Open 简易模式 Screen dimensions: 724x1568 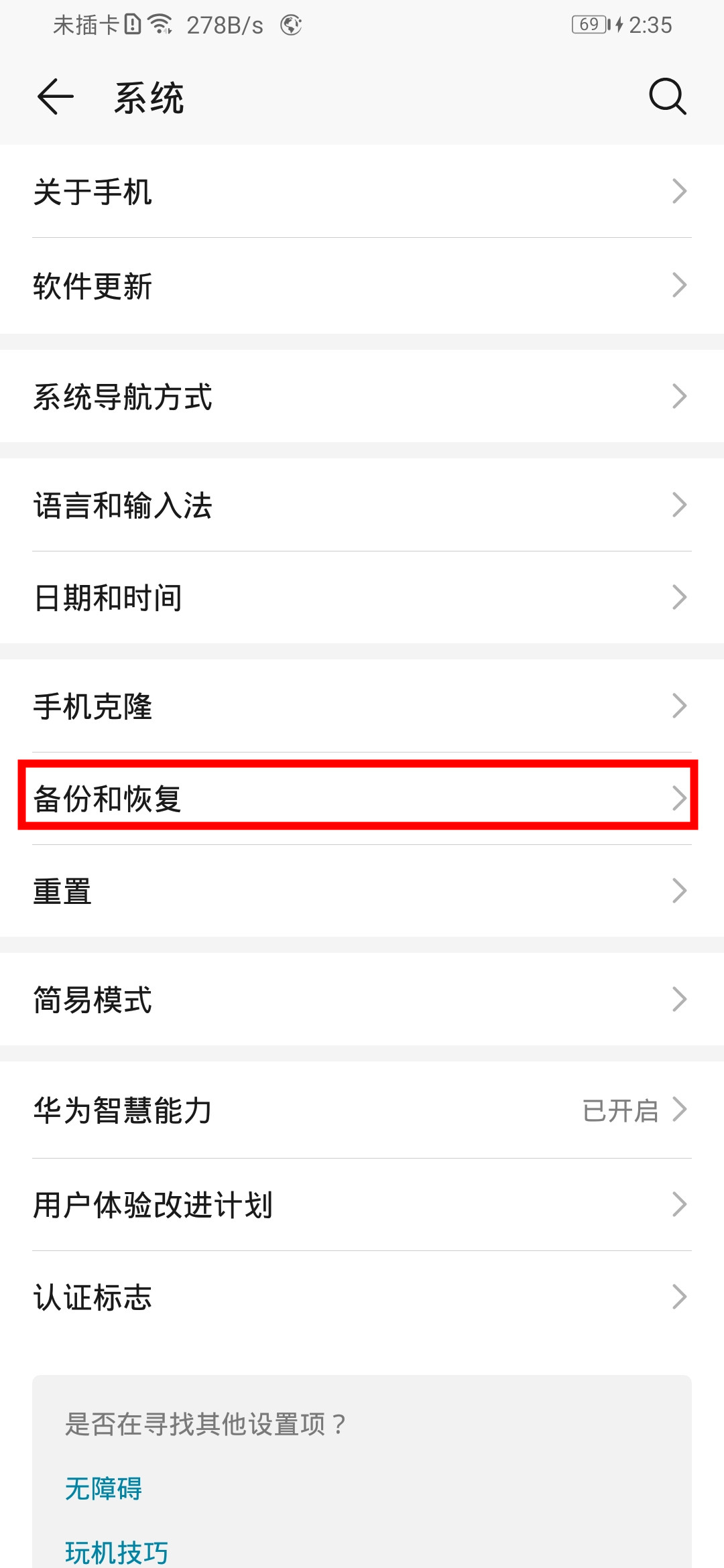(x=362, y=1000)
